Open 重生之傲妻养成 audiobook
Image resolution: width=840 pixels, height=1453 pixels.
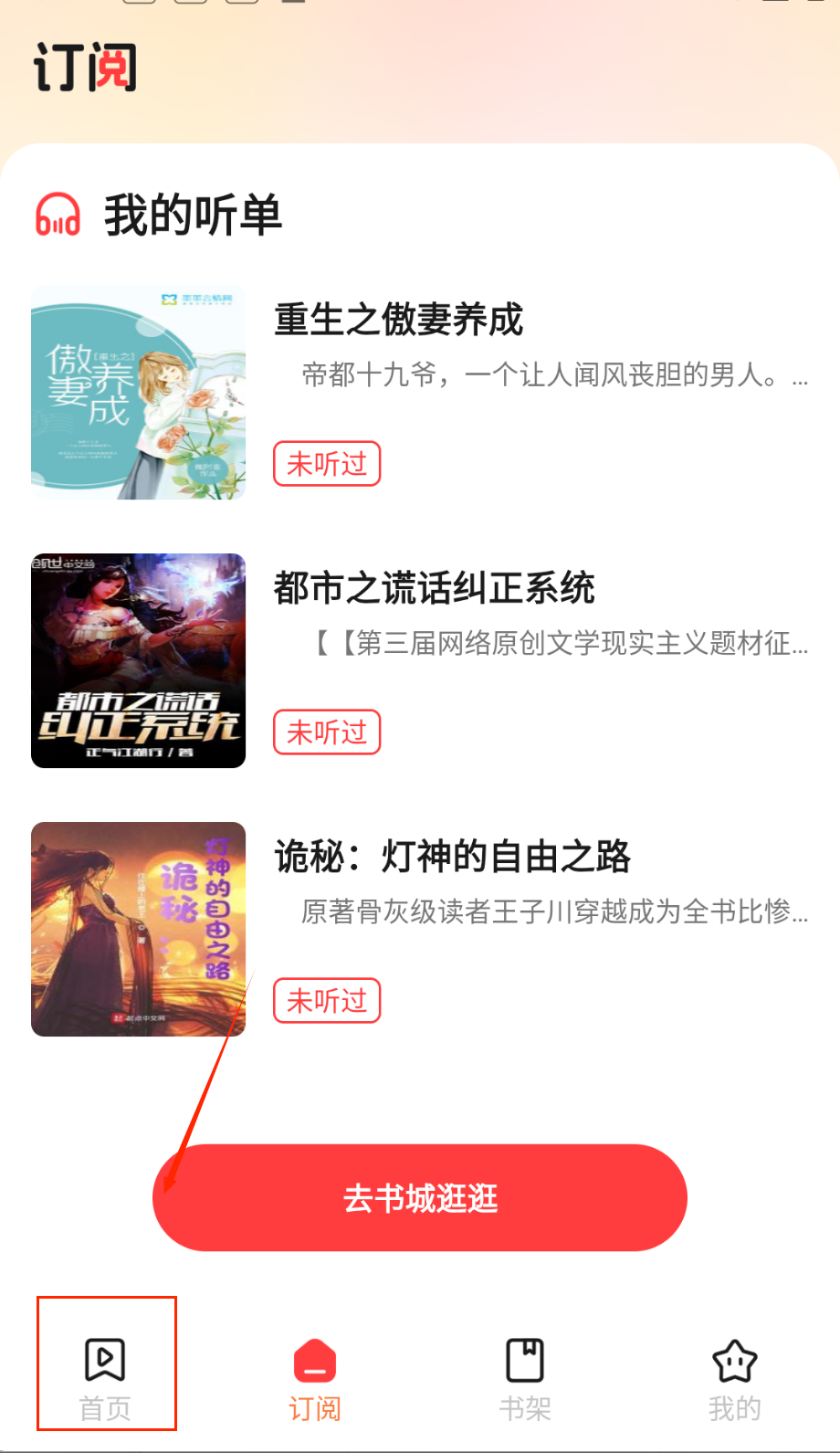[x=399, y=321]
